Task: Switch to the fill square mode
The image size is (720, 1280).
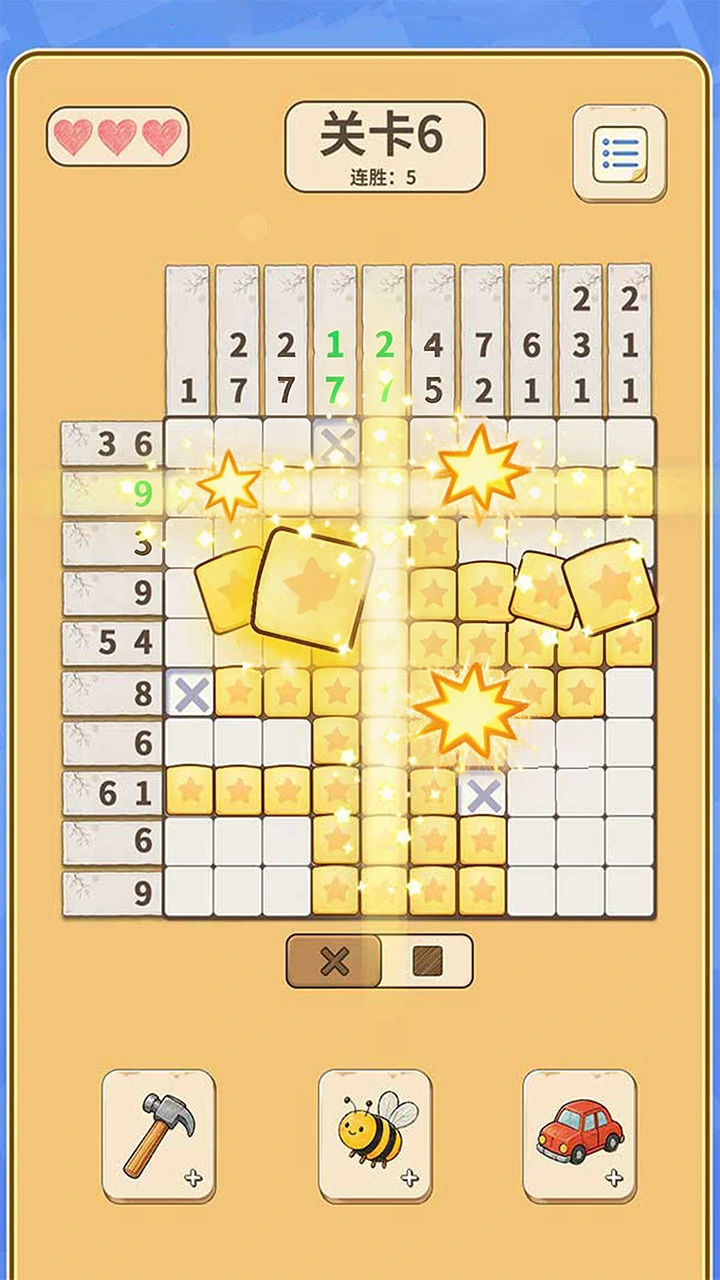Action: point(427,961)
